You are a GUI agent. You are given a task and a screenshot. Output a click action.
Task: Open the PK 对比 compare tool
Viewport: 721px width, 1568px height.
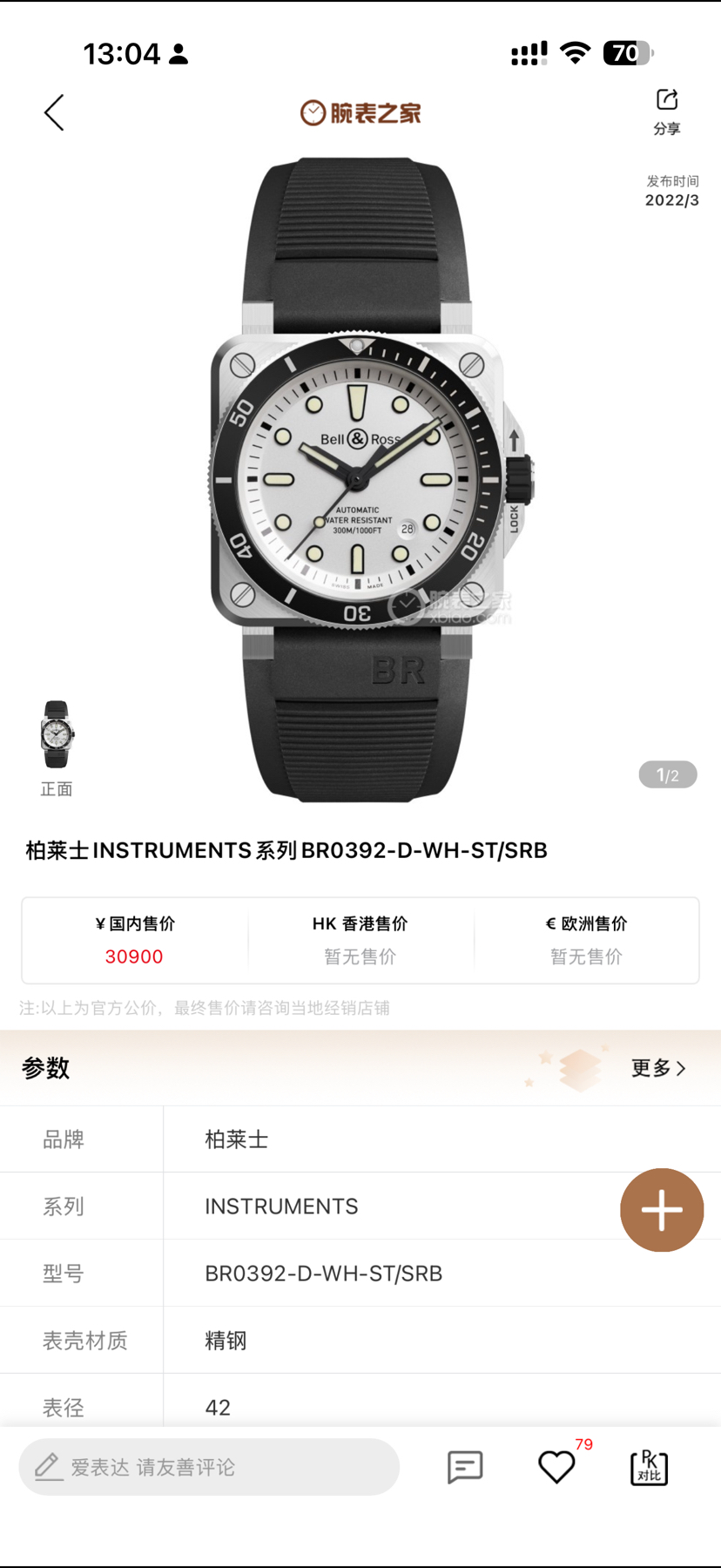click(x=649, y=1468)
